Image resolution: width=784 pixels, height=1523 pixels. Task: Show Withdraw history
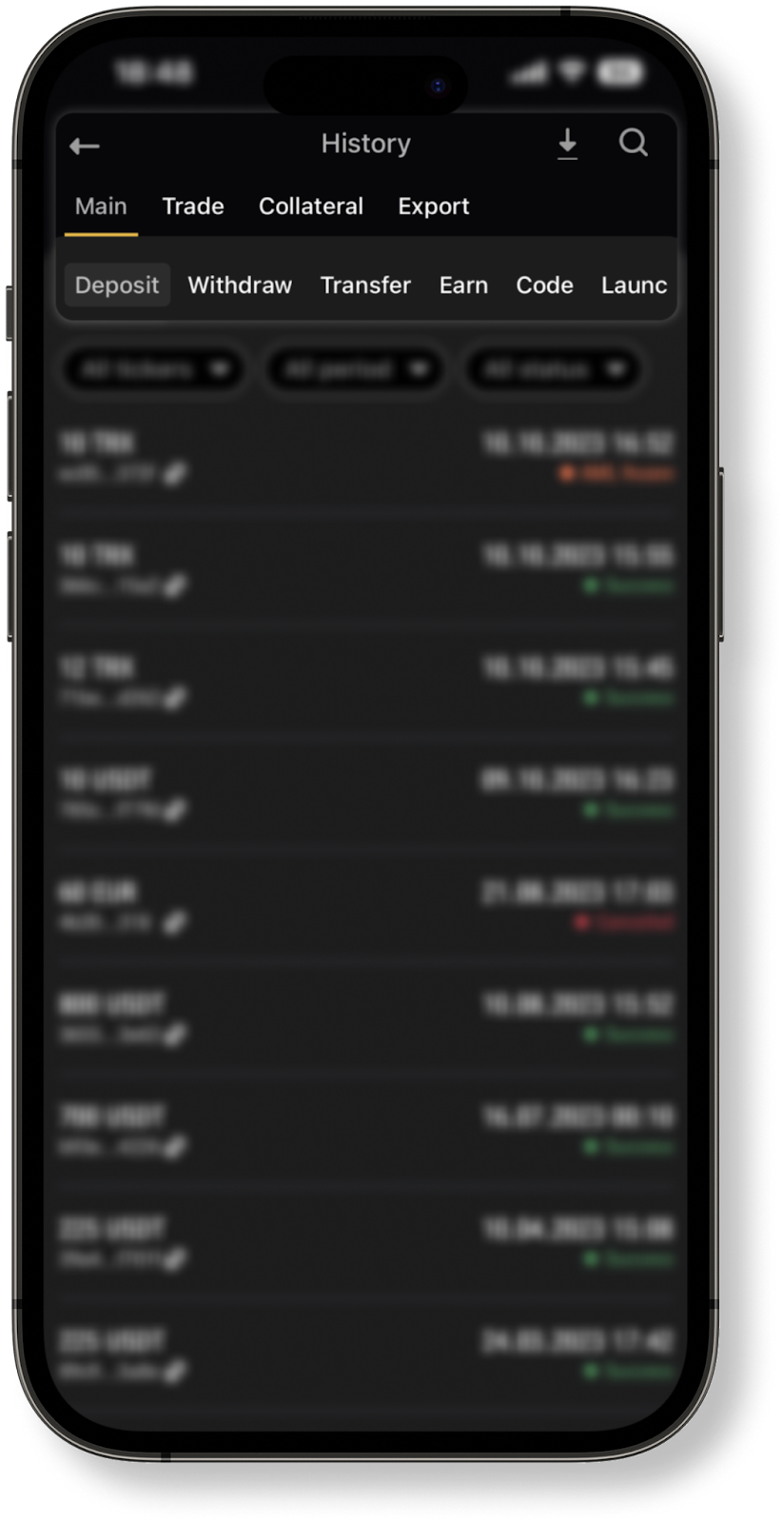(240, 286)
